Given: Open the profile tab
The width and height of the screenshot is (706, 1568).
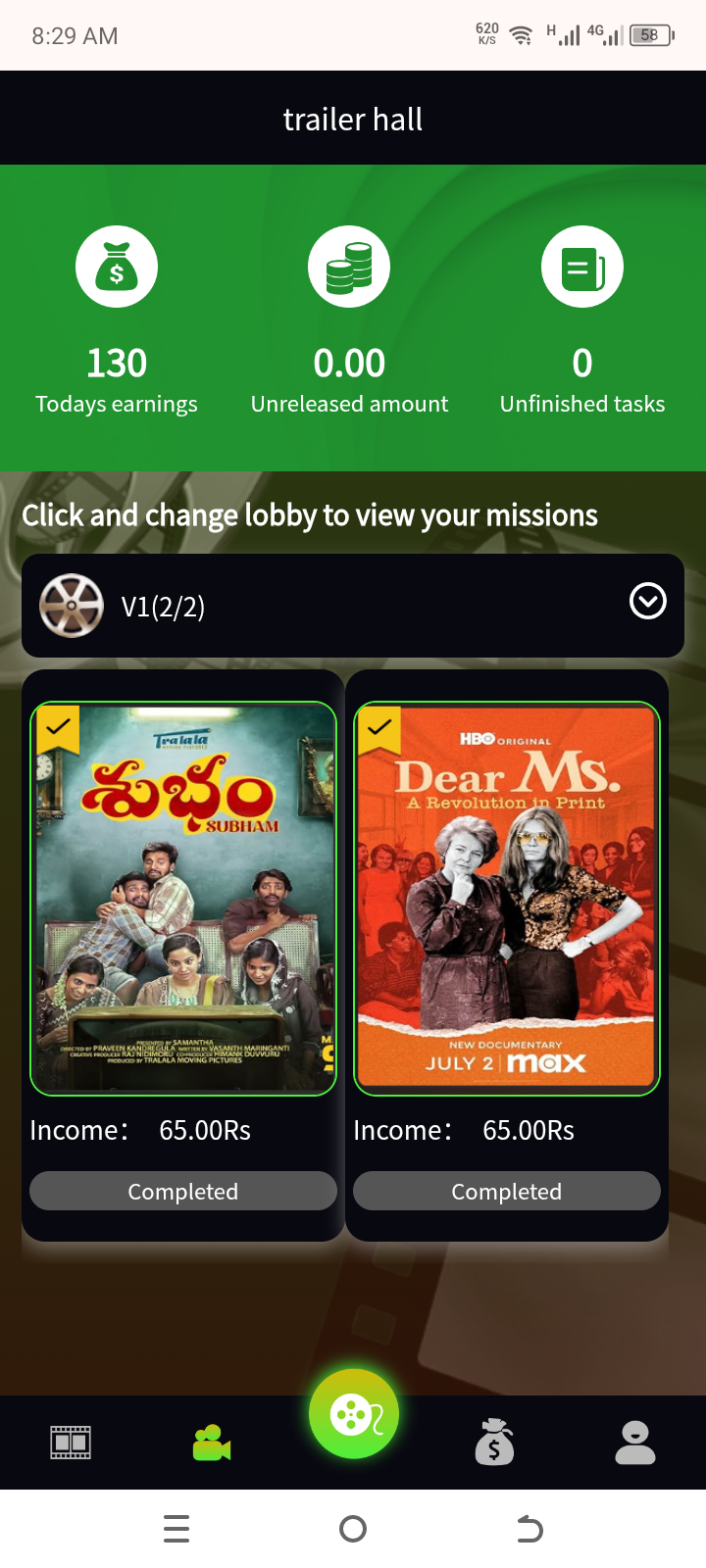Looking at the screenshot, I should pyautogui.click(x=635, y=1443).
